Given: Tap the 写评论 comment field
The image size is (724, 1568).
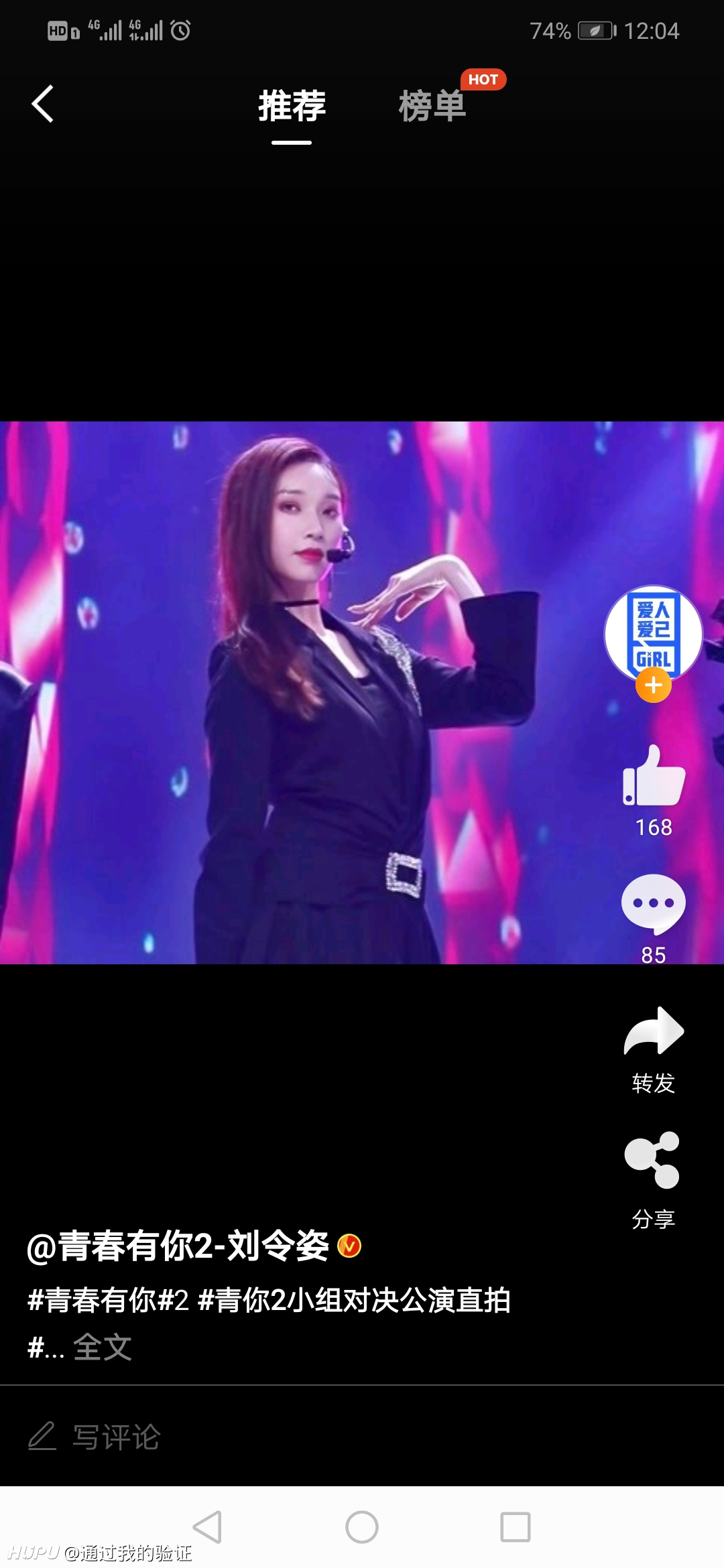Looking at the screenshot, I should 362,1436.
